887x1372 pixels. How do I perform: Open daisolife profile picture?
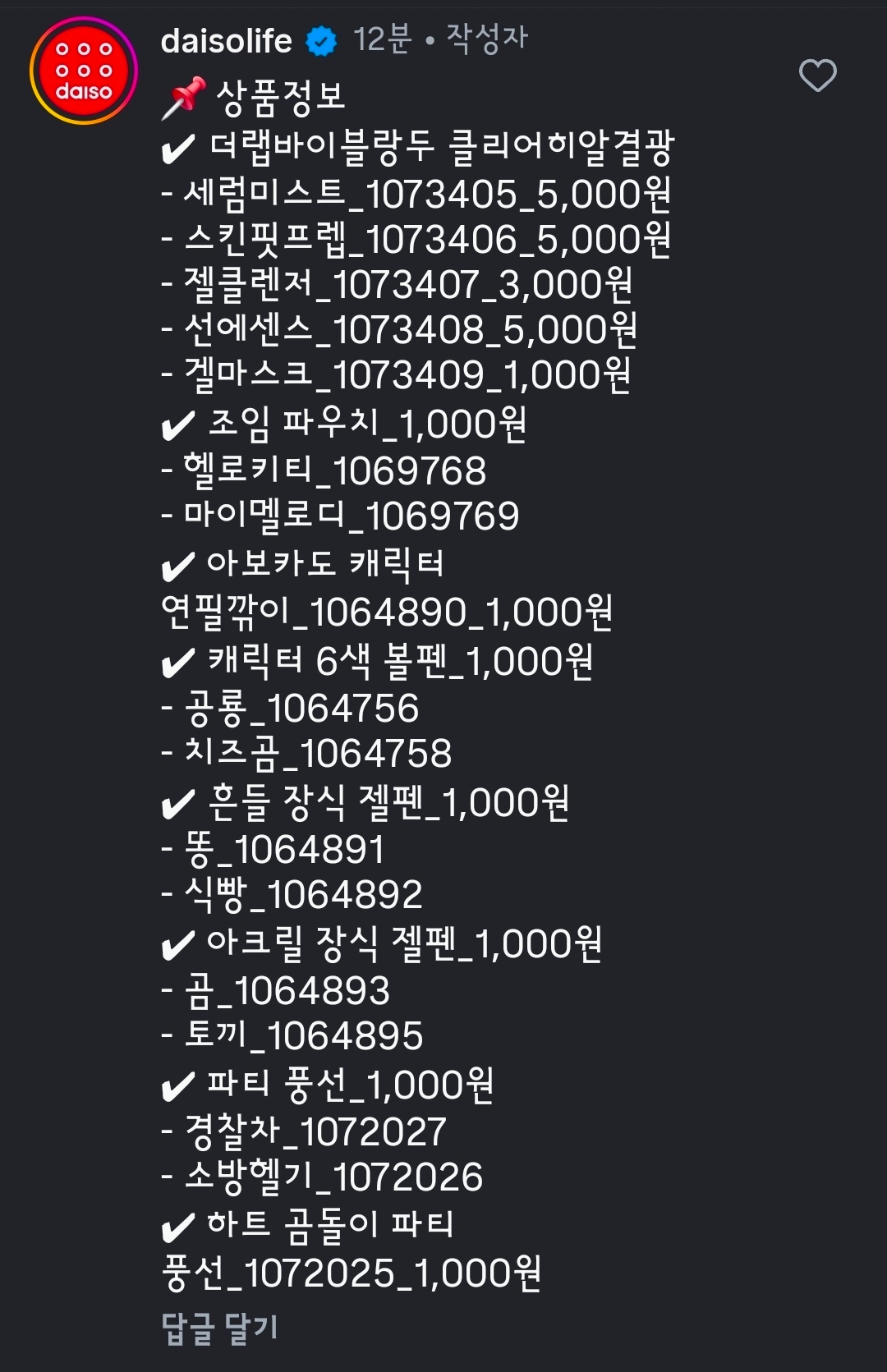[x=84, y=71]
